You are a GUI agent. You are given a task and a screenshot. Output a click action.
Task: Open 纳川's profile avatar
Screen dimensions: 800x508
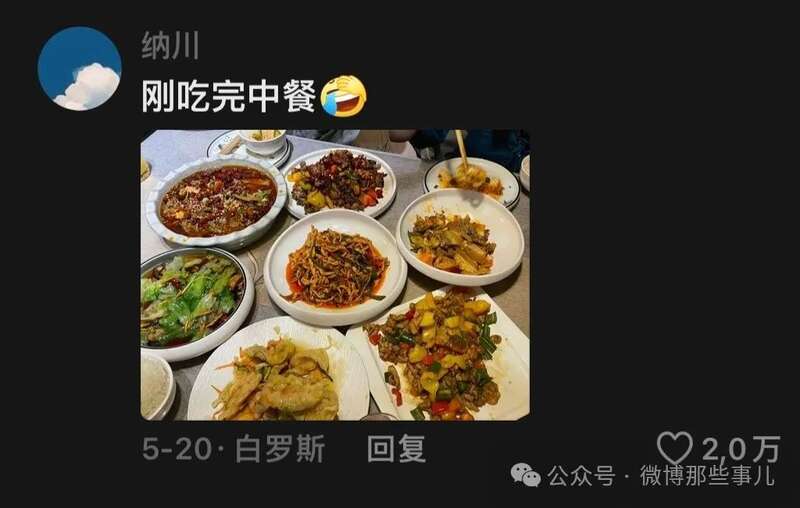[79, 68]
